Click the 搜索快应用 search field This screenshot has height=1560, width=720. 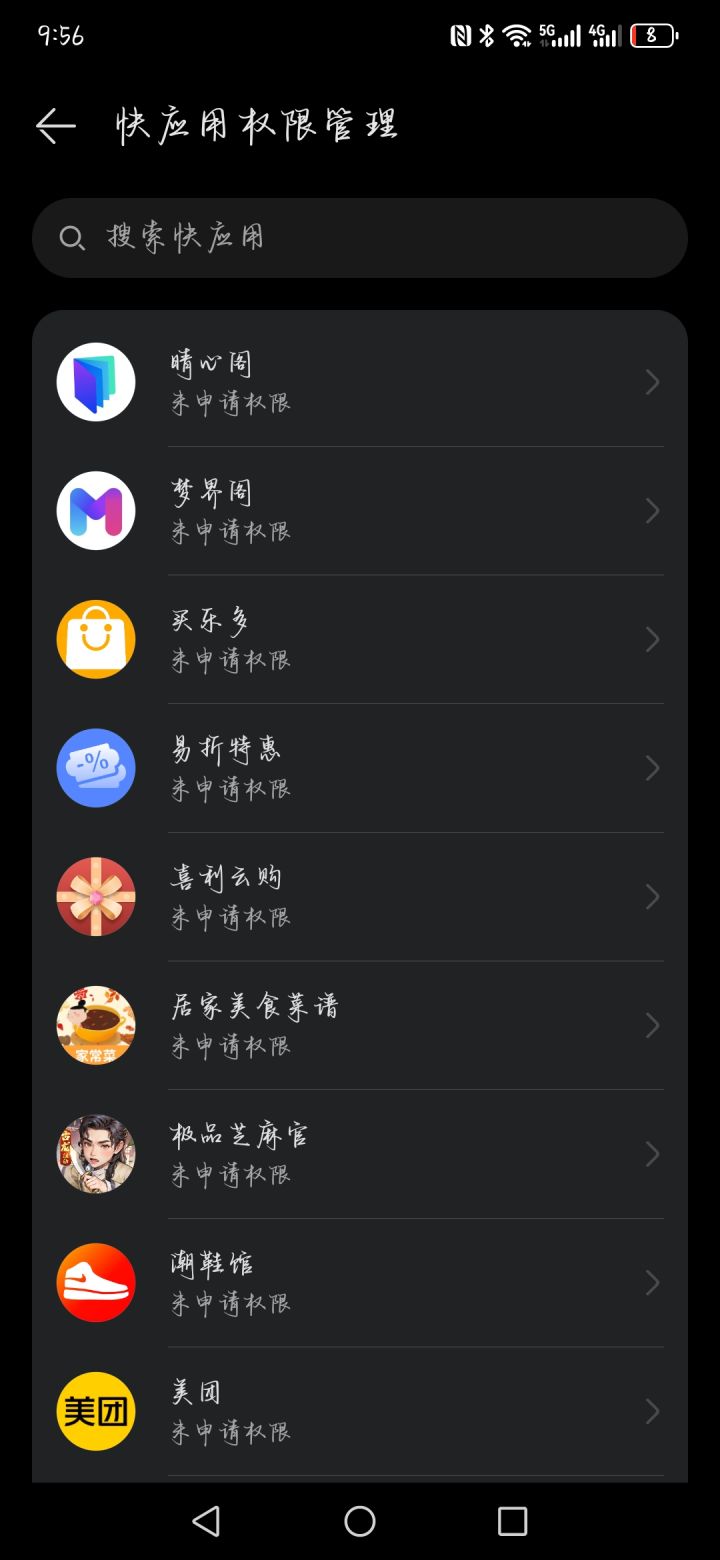[360, 237]
